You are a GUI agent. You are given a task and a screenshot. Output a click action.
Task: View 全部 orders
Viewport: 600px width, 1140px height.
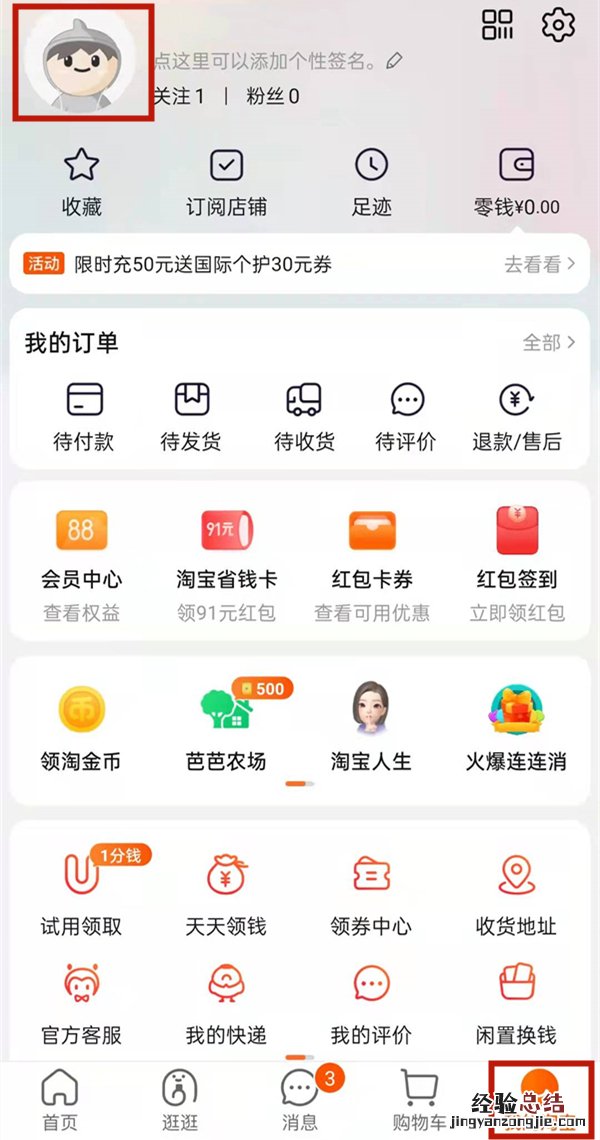pos(549,343)
